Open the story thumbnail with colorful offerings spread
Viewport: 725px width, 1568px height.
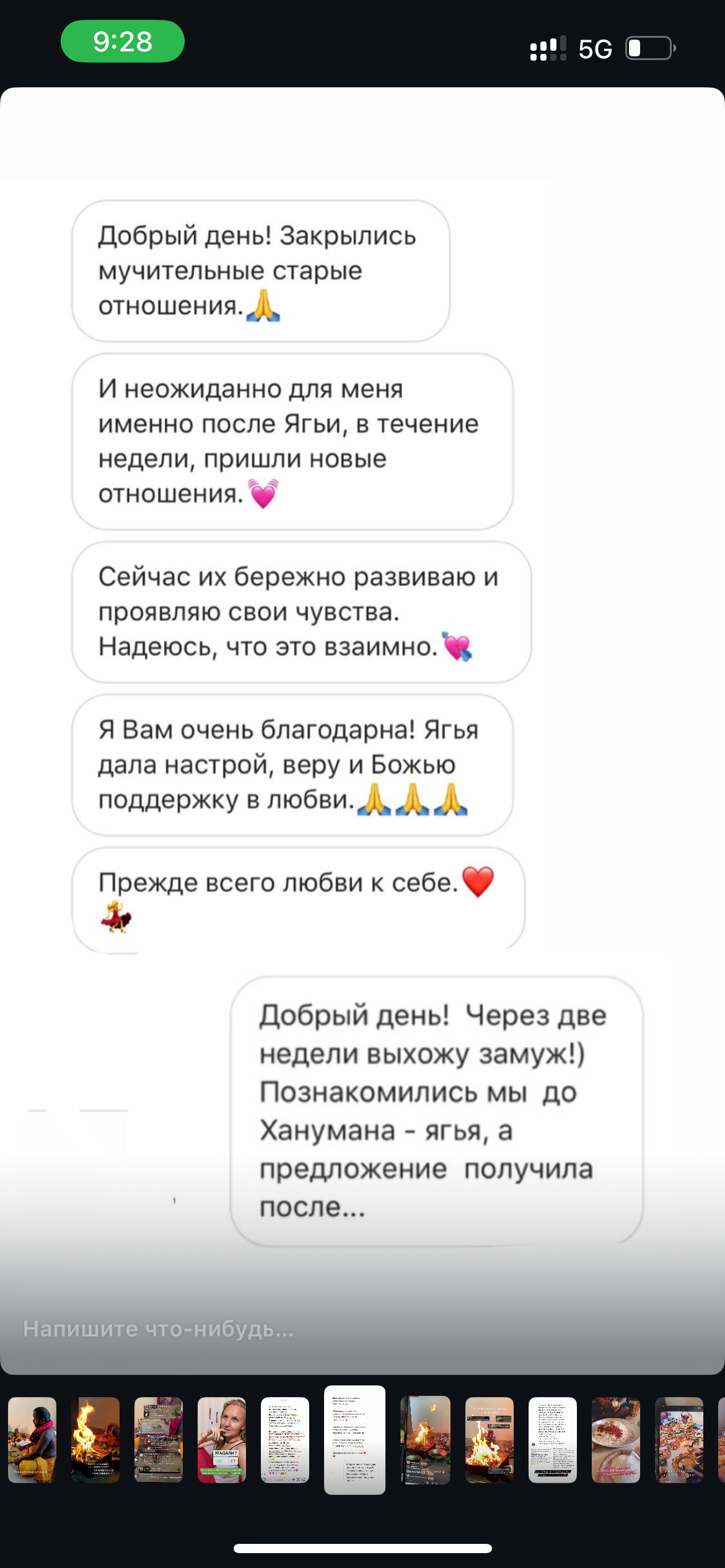pyautogui.click(x=679, y=1439)
